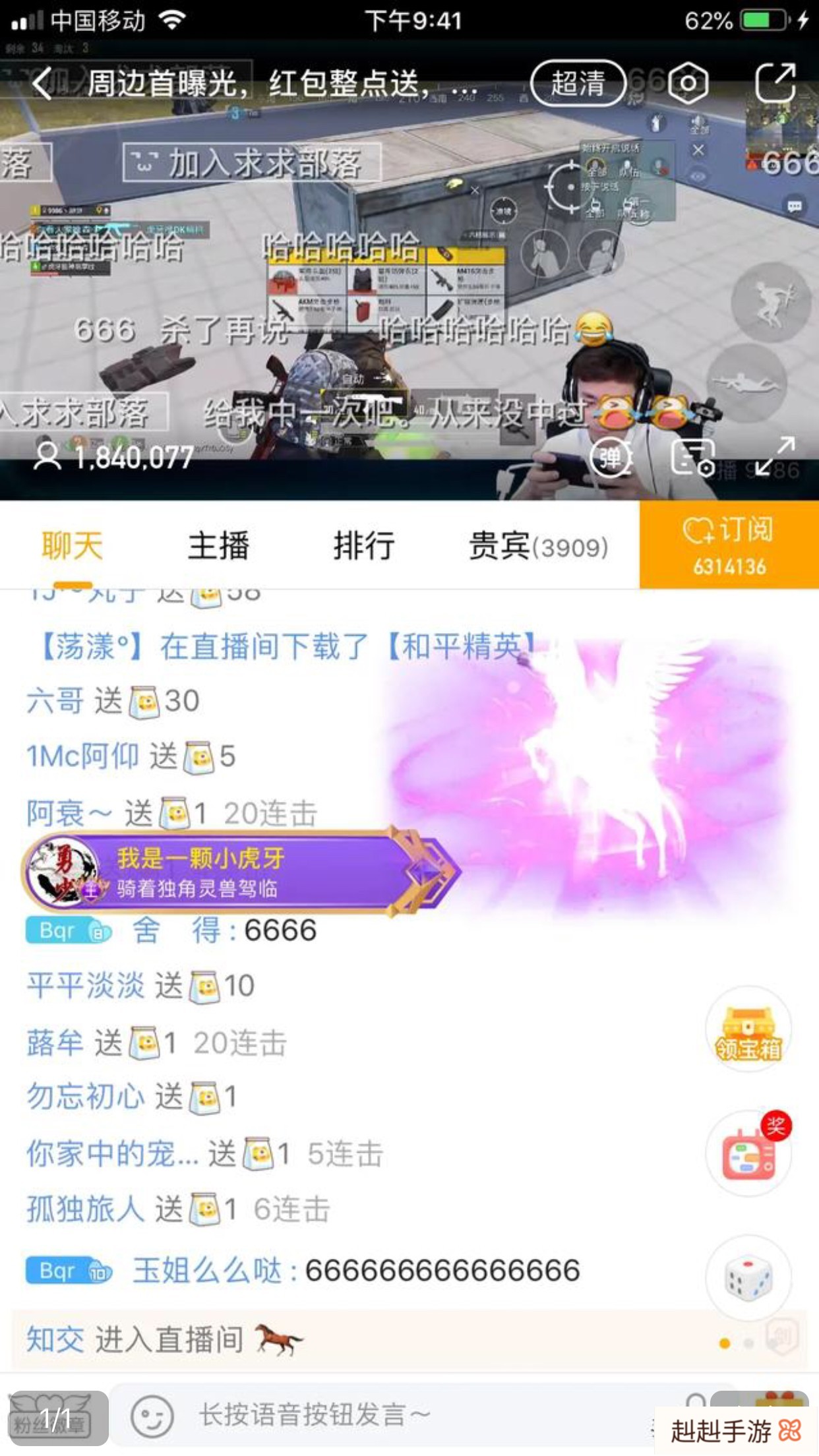Go back from the live stream

(42, 84)
